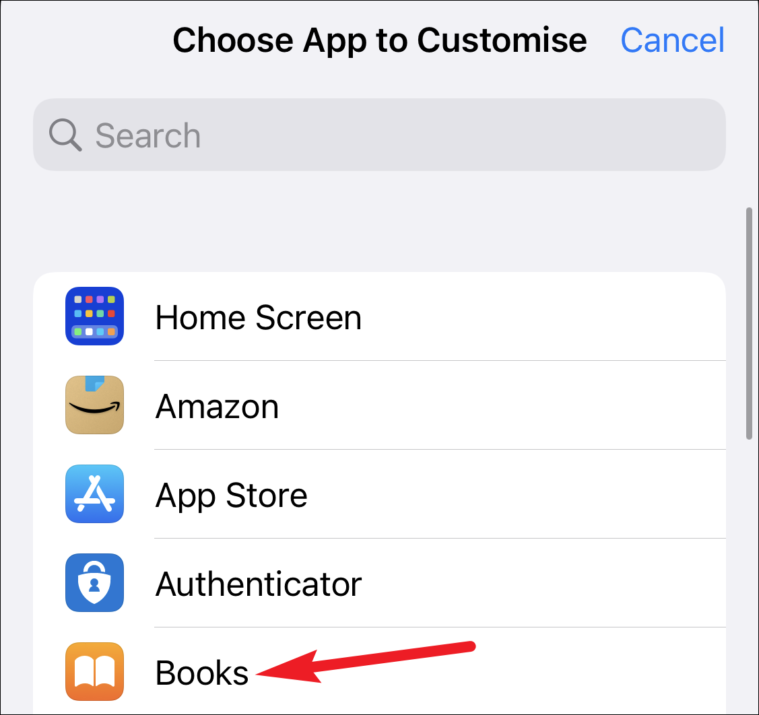Image resolution: width=759 pixels, height=715 pixels.
Task: Cancel choosing an app
Action: click(x=672, y=40)
